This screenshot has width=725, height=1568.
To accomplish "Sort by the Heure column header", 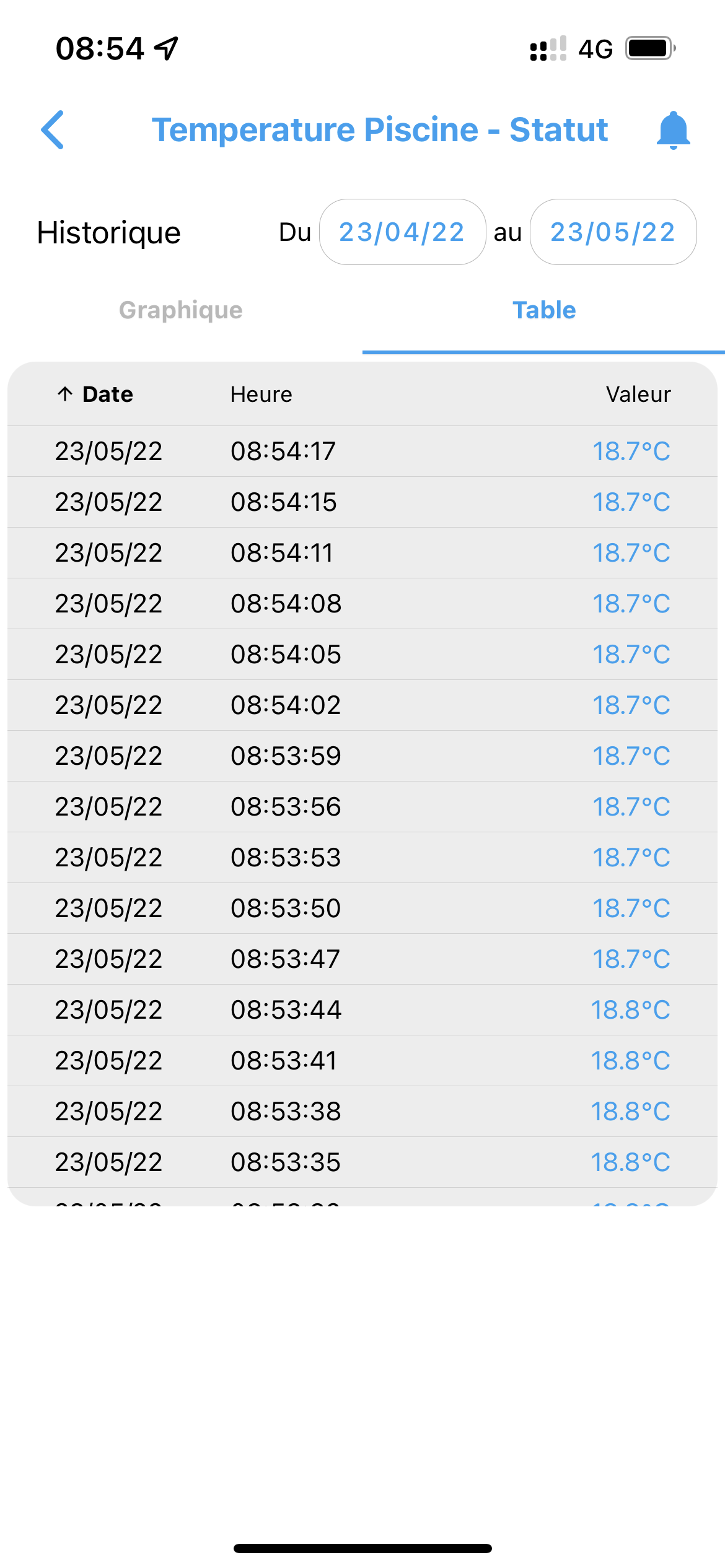I will [x=261, y=394].
